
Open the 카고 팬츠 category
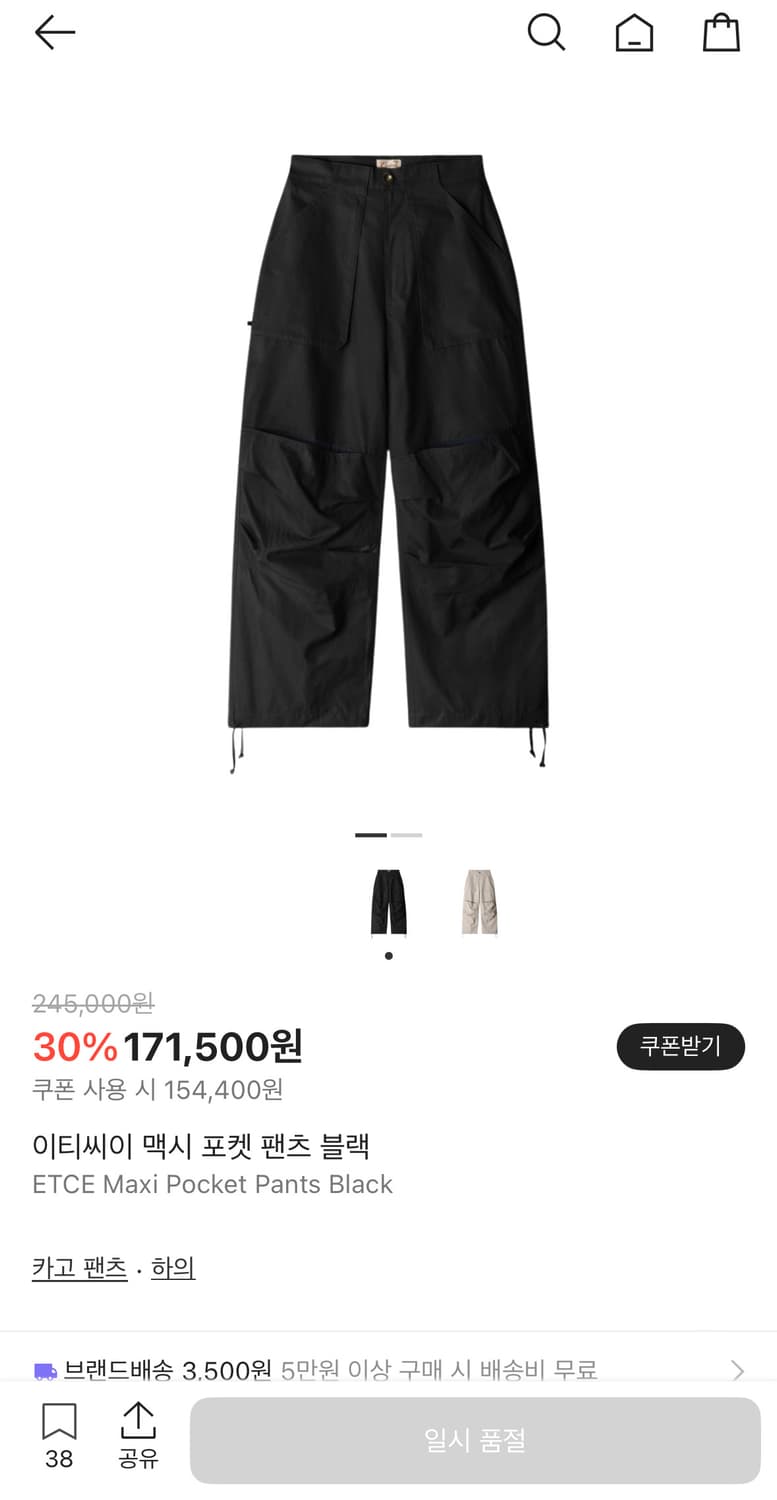[x=79, y=1267]
